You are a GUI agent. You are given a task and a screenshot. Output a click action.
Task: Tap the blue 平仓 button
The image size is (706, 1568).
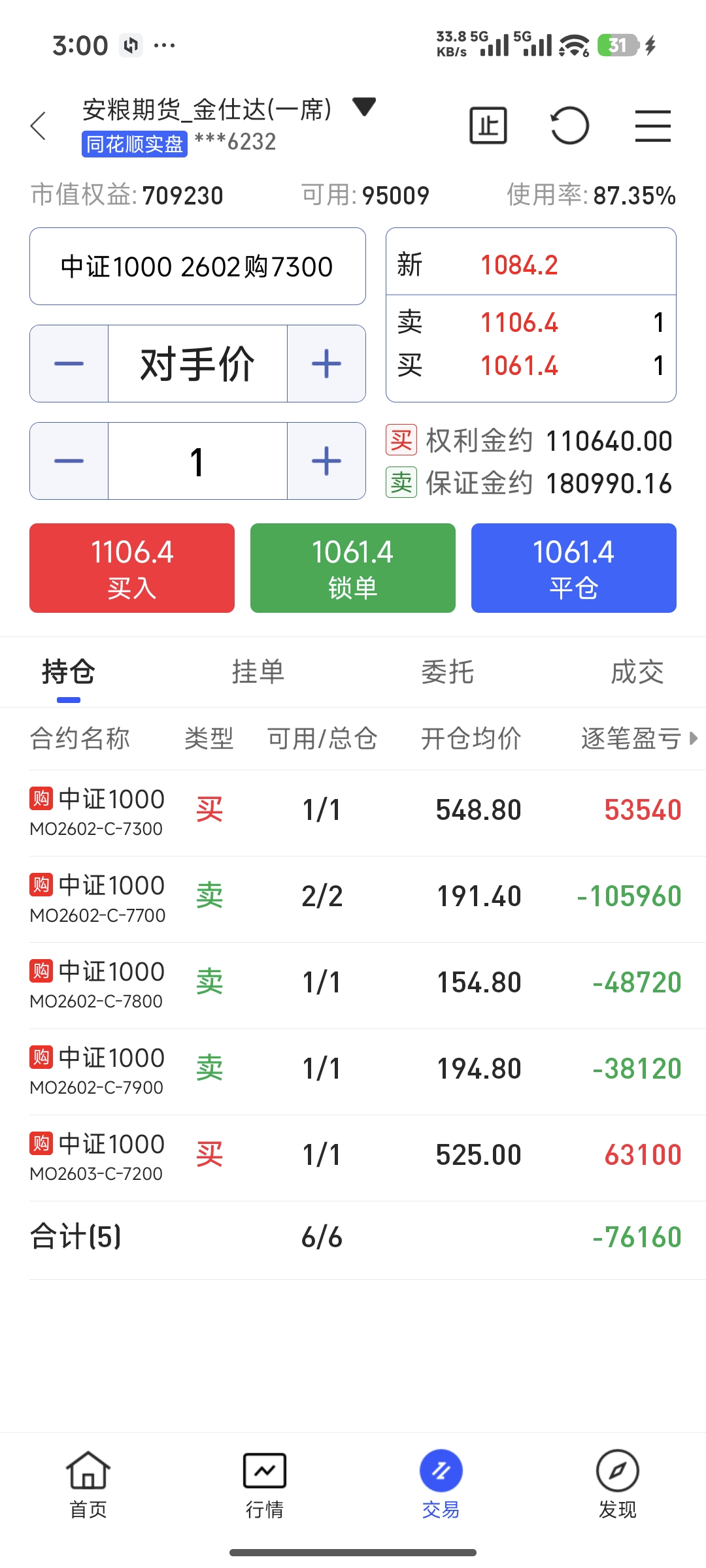point(573,568)
